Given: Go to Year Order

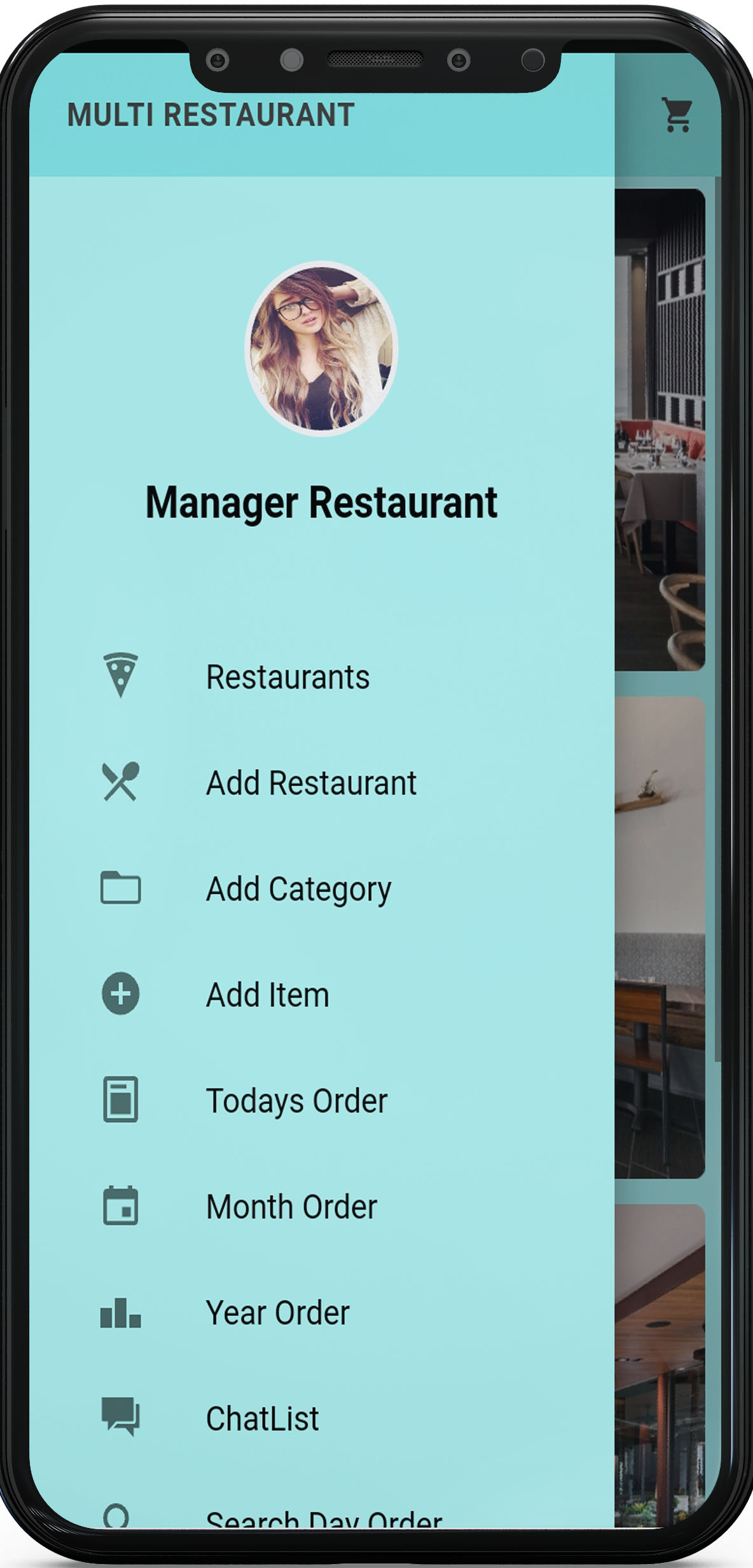Looking at the screenshot, I should pyautogui.click(x=322, y=1312).
